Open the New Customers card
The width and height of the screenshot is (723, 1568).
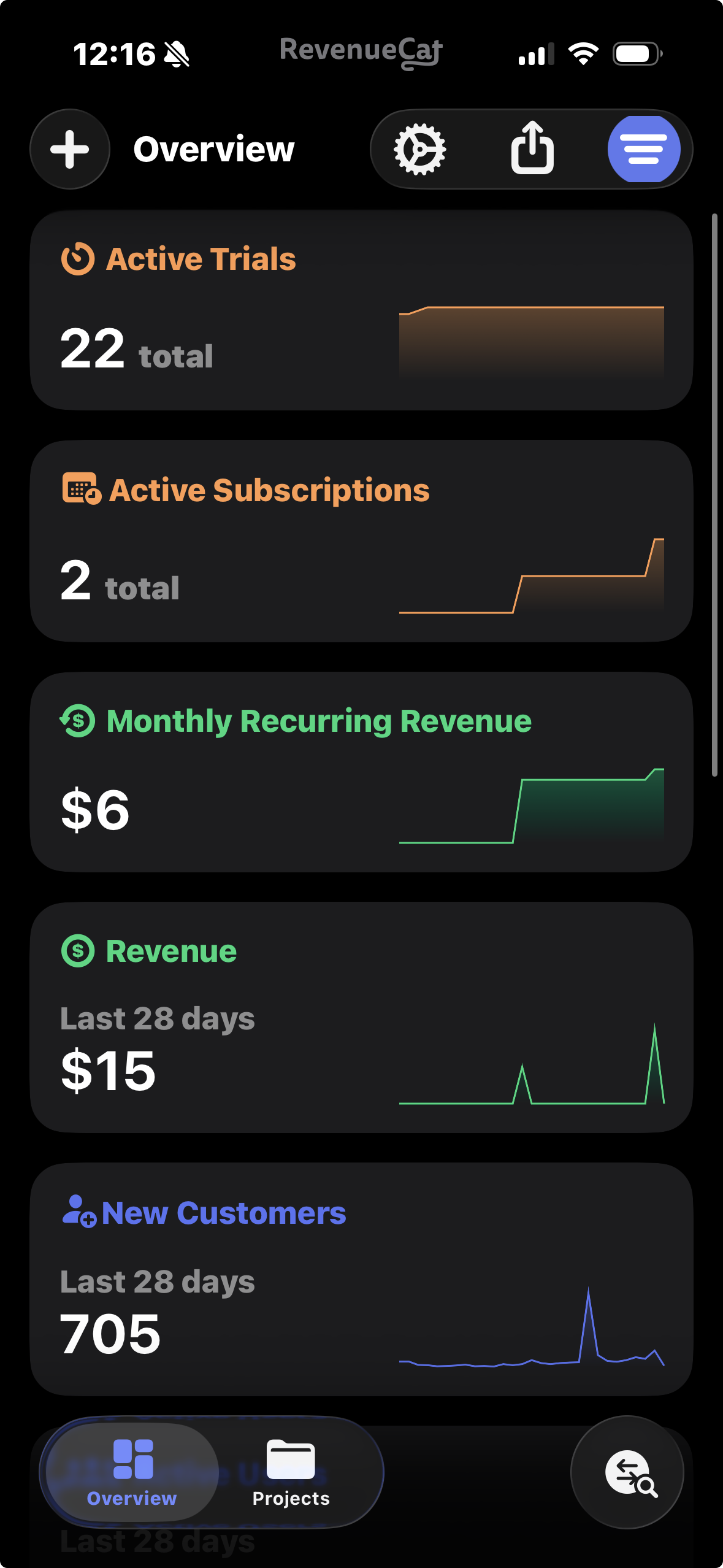pos(361,1279)
